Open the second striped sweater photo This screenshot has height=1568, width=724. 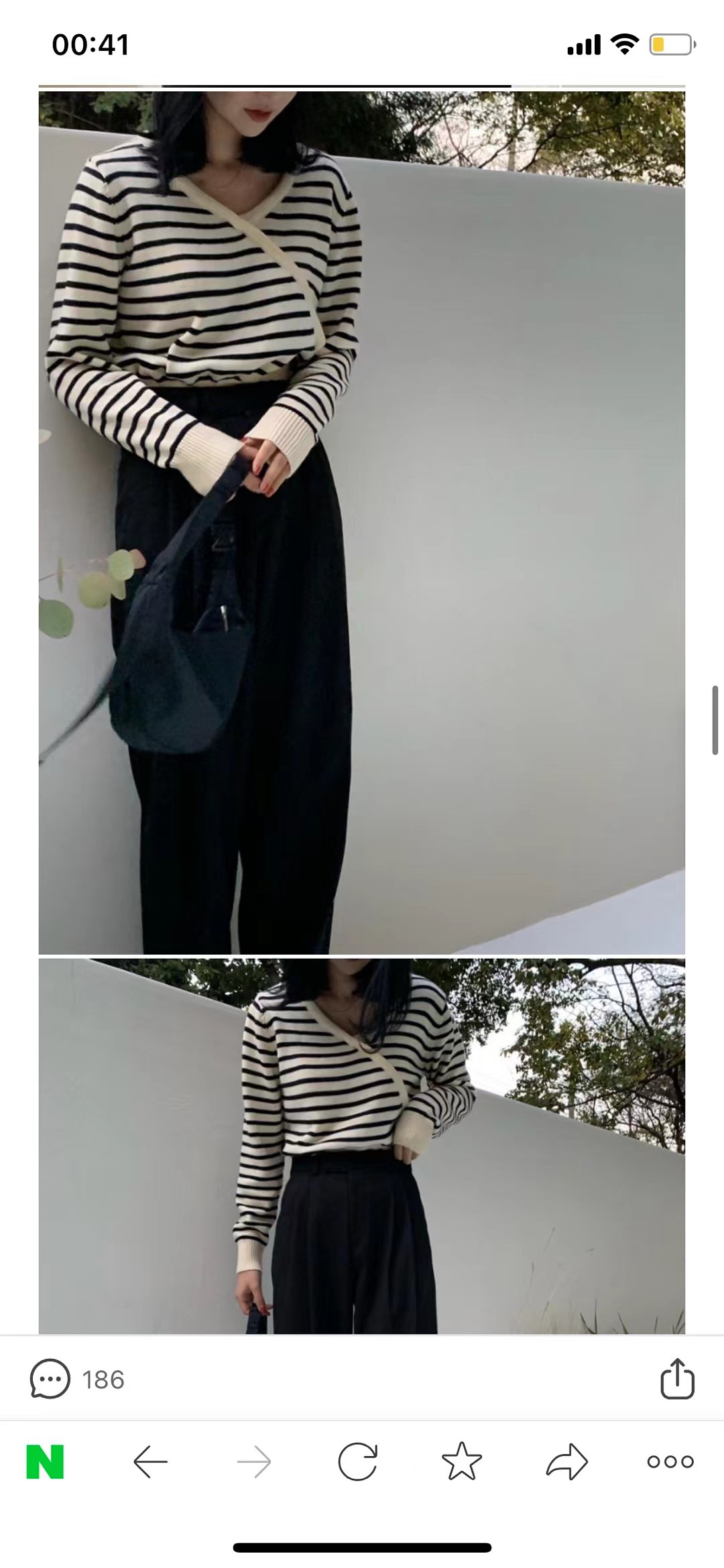362,1146
